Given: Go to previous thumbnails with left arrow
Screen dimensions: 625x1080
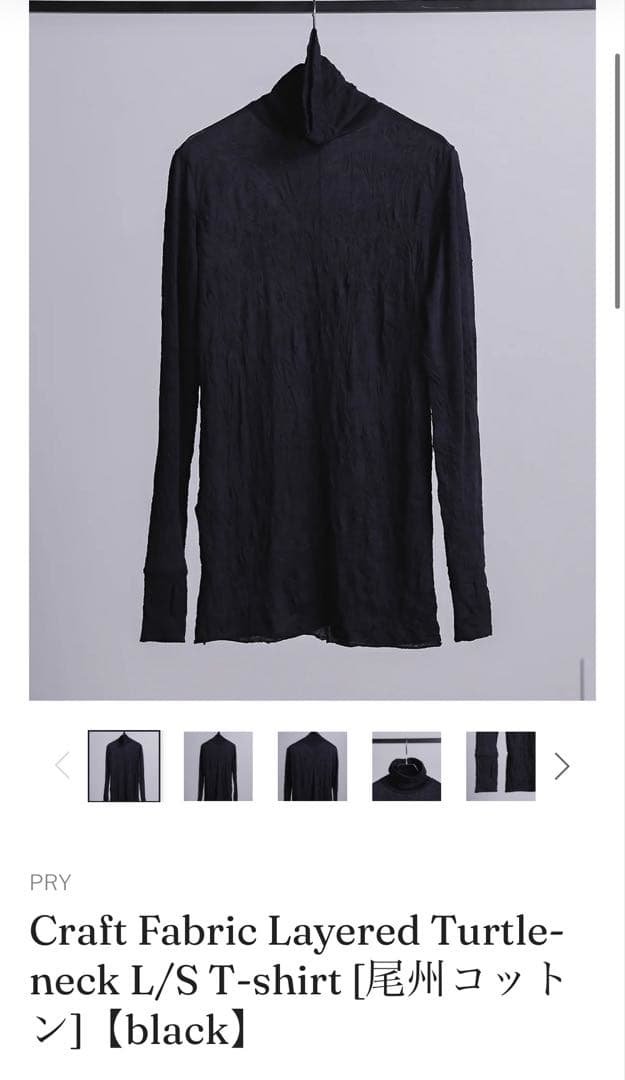Looking at the screenshot, I should [62, 766].
